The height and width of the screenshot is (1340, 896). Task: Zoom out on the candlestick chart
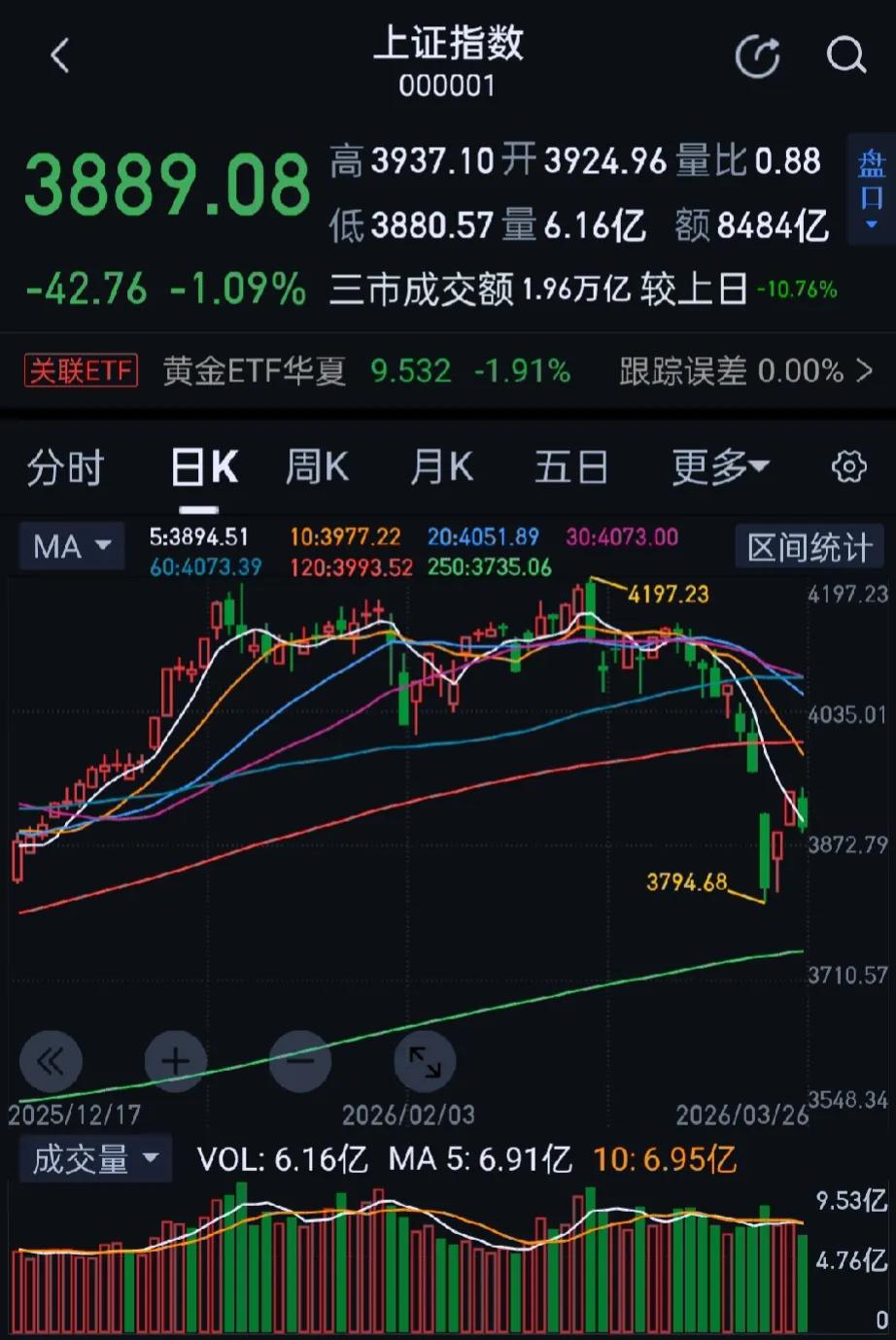click(300, 1061)
